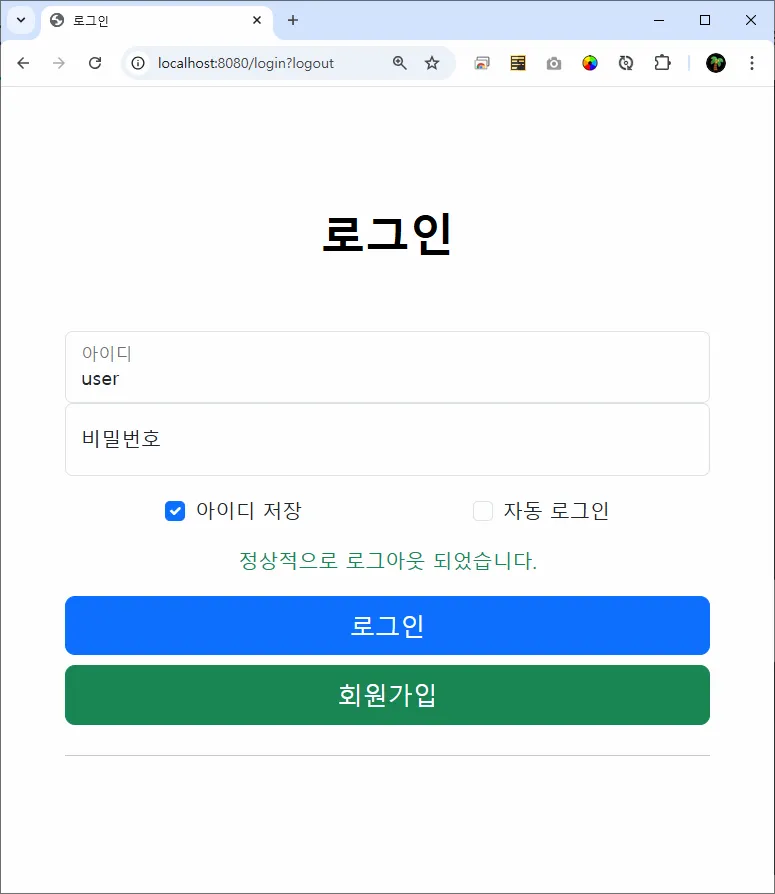Open a new browser tab

(x=293, y=20)
